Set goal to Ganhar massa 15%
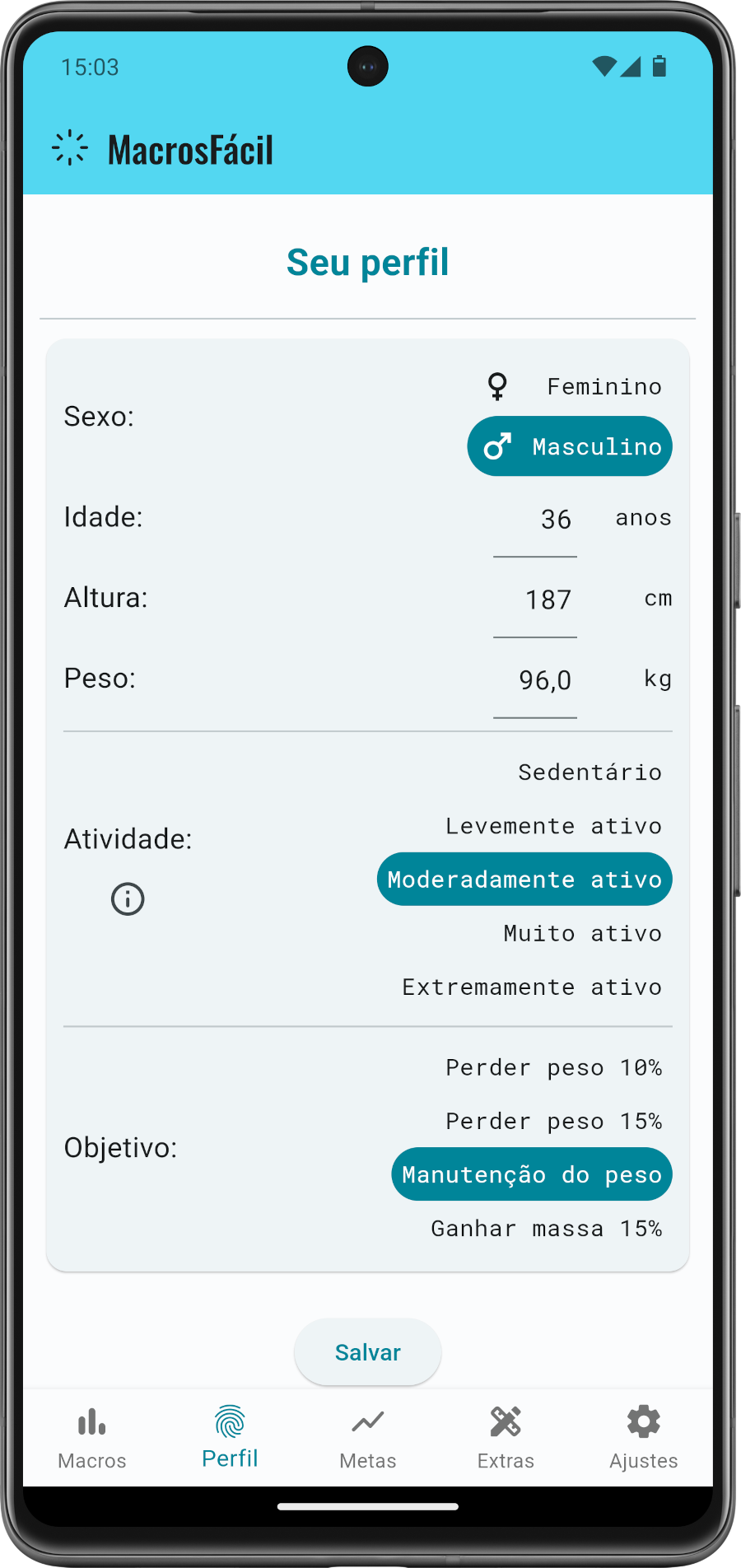The height and width of the screenshot is (1568, 741). (546, 1229)
